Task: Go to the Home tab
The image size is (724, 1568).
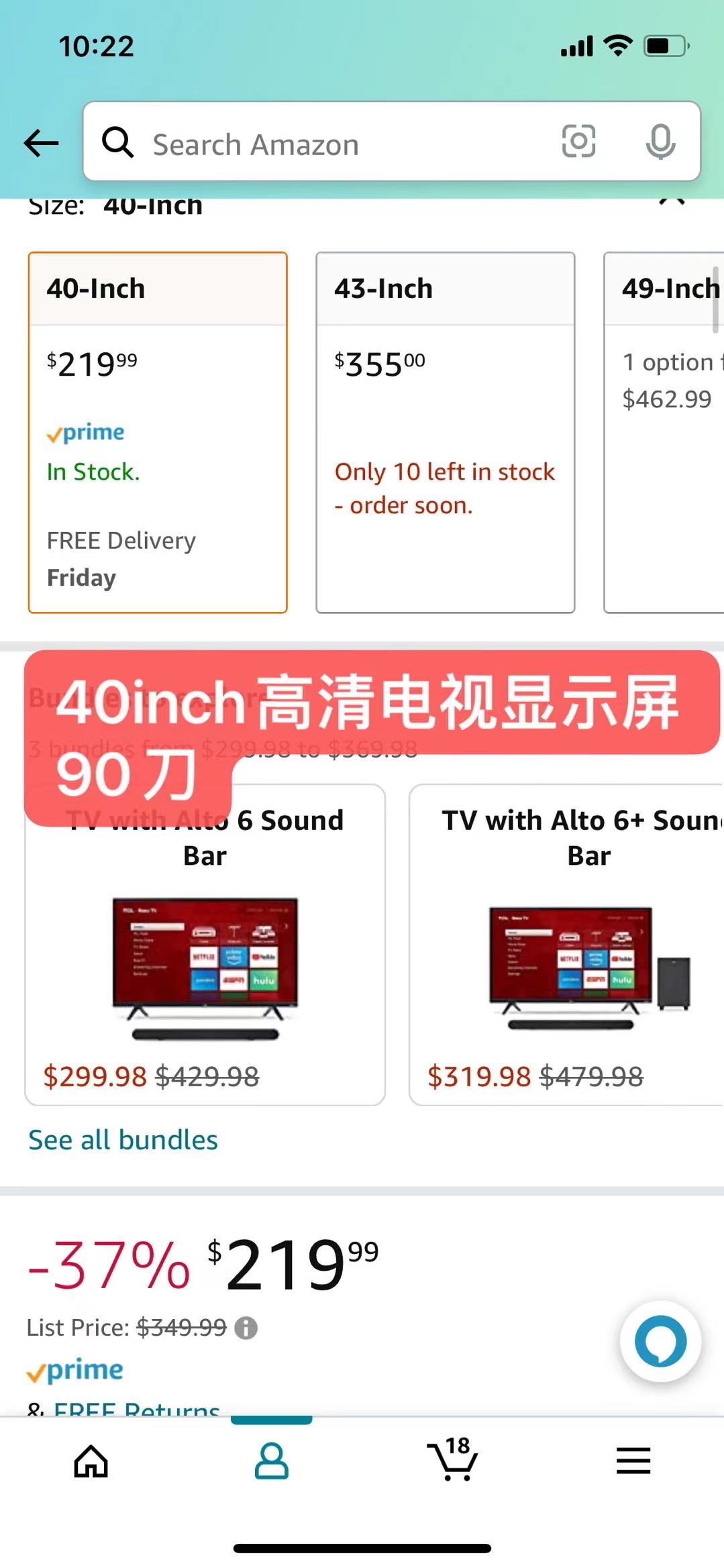Action: (91, 1461)
